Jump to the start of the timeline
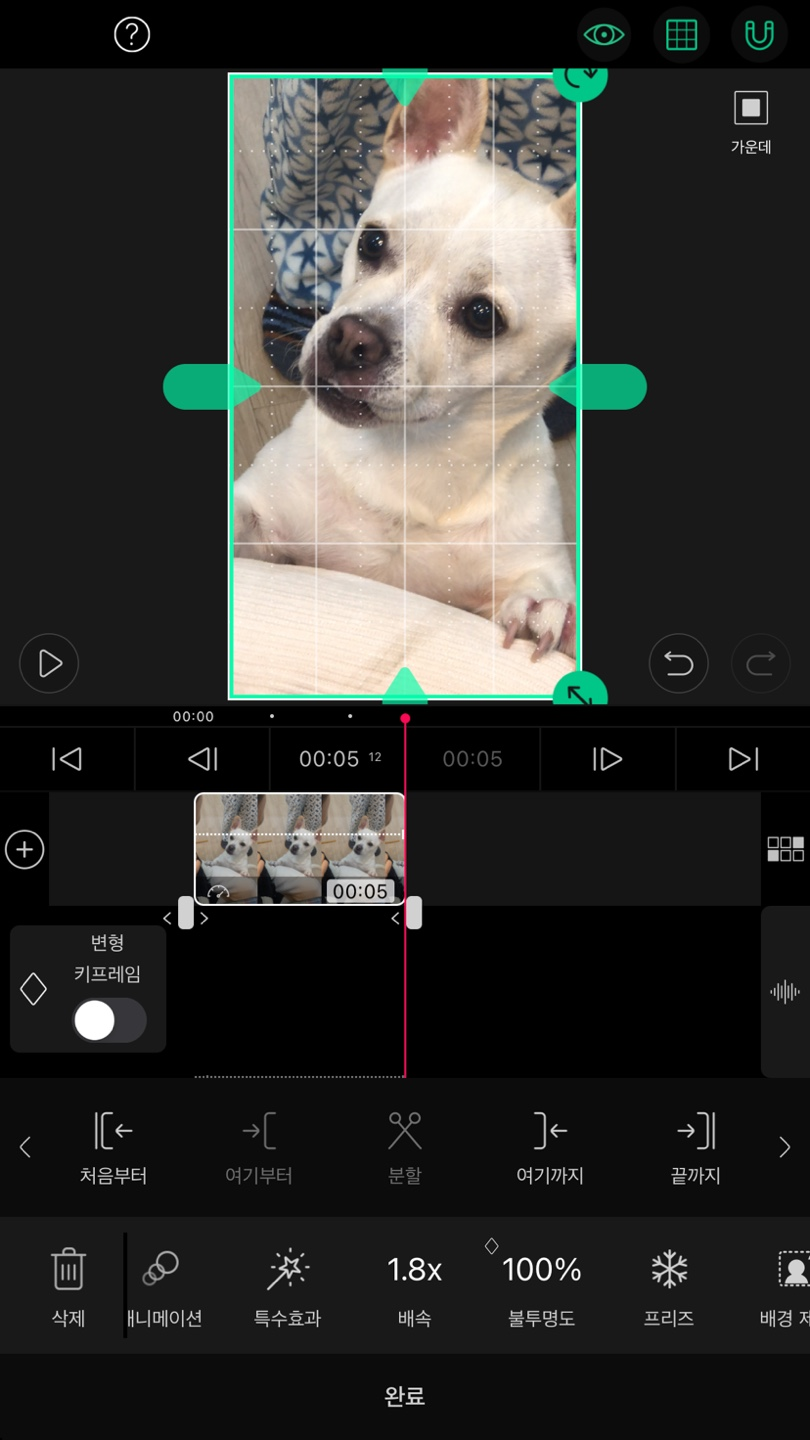810x1440 pixels. tap(67, 759)
